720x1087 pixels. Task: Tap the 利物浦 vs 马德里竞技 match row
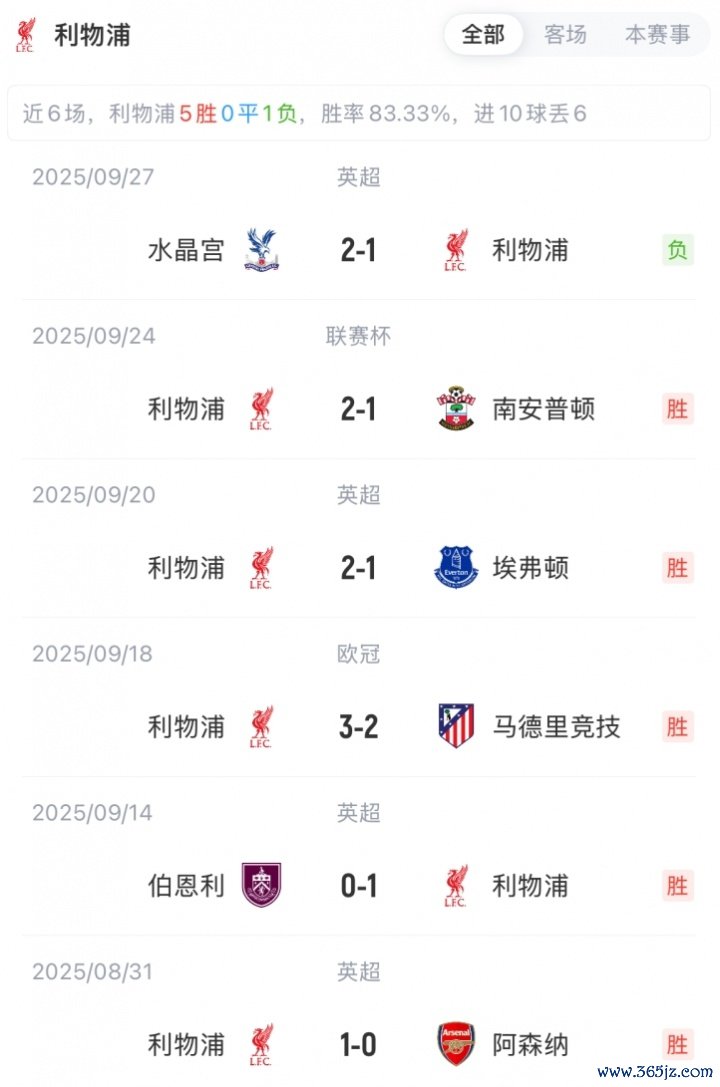(358, 727)
